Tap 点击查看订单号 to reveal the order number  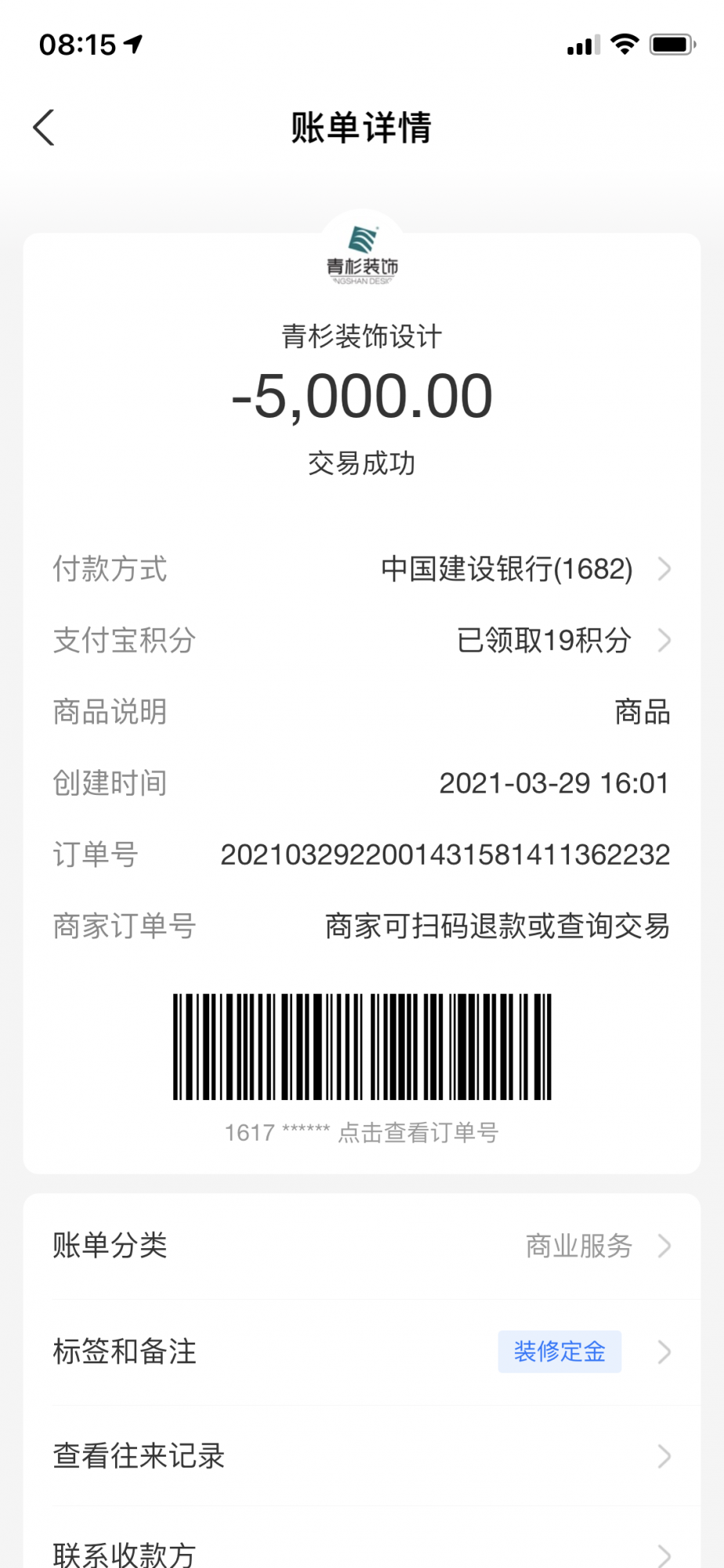[x=418, y=1132]
